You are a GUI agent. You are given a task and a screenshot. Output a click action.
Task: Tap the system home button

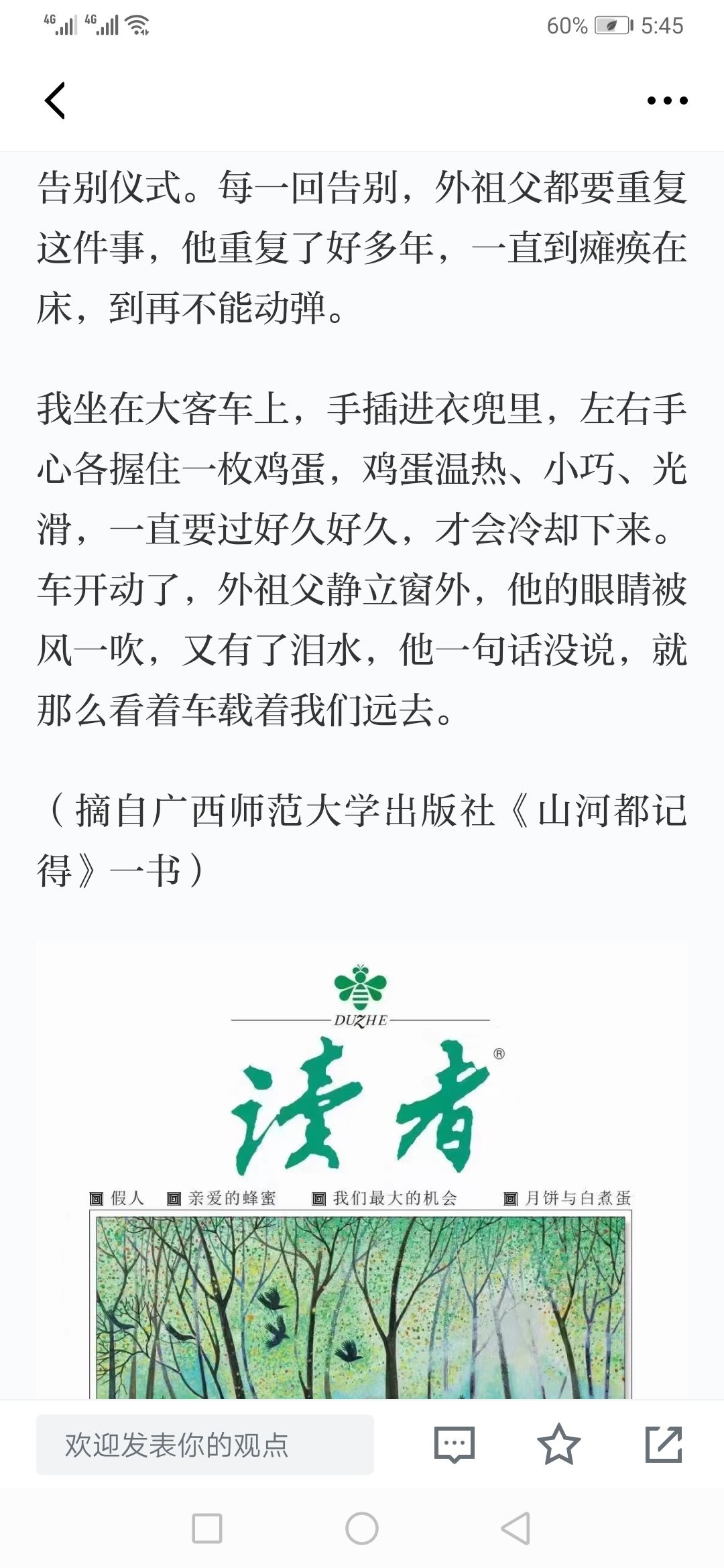pyautogui.click(x=362, y=1528)
